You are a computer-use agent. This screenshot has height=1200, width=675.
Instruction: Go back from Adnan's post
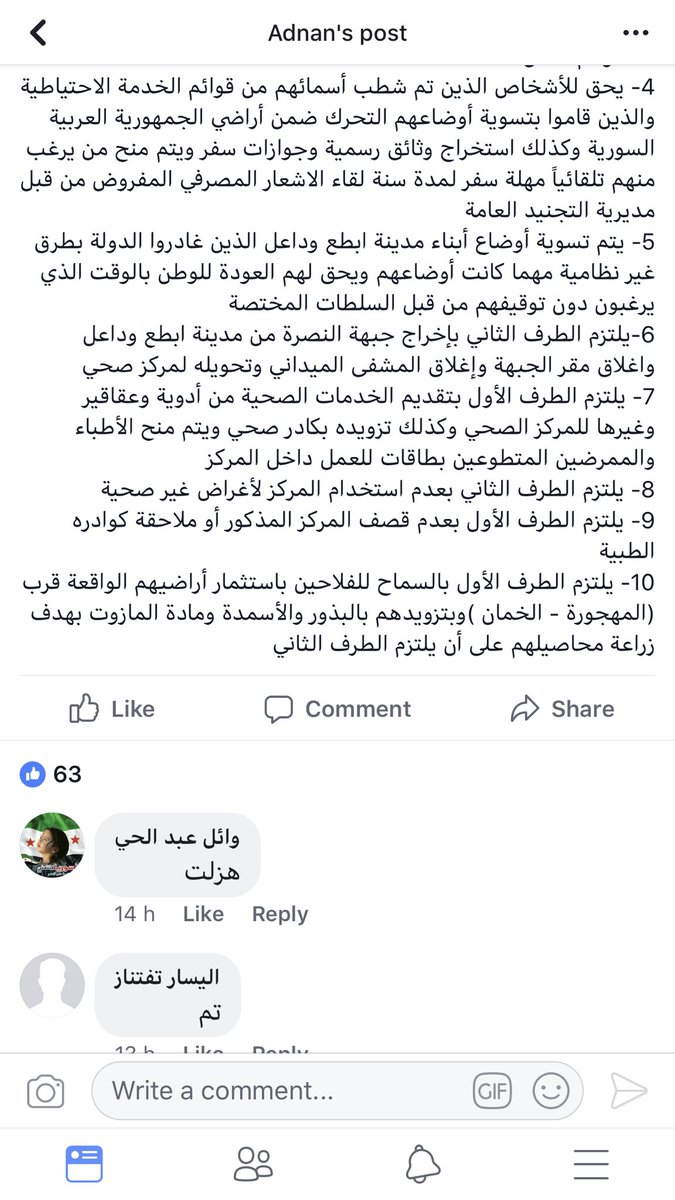tap(38, 33)
